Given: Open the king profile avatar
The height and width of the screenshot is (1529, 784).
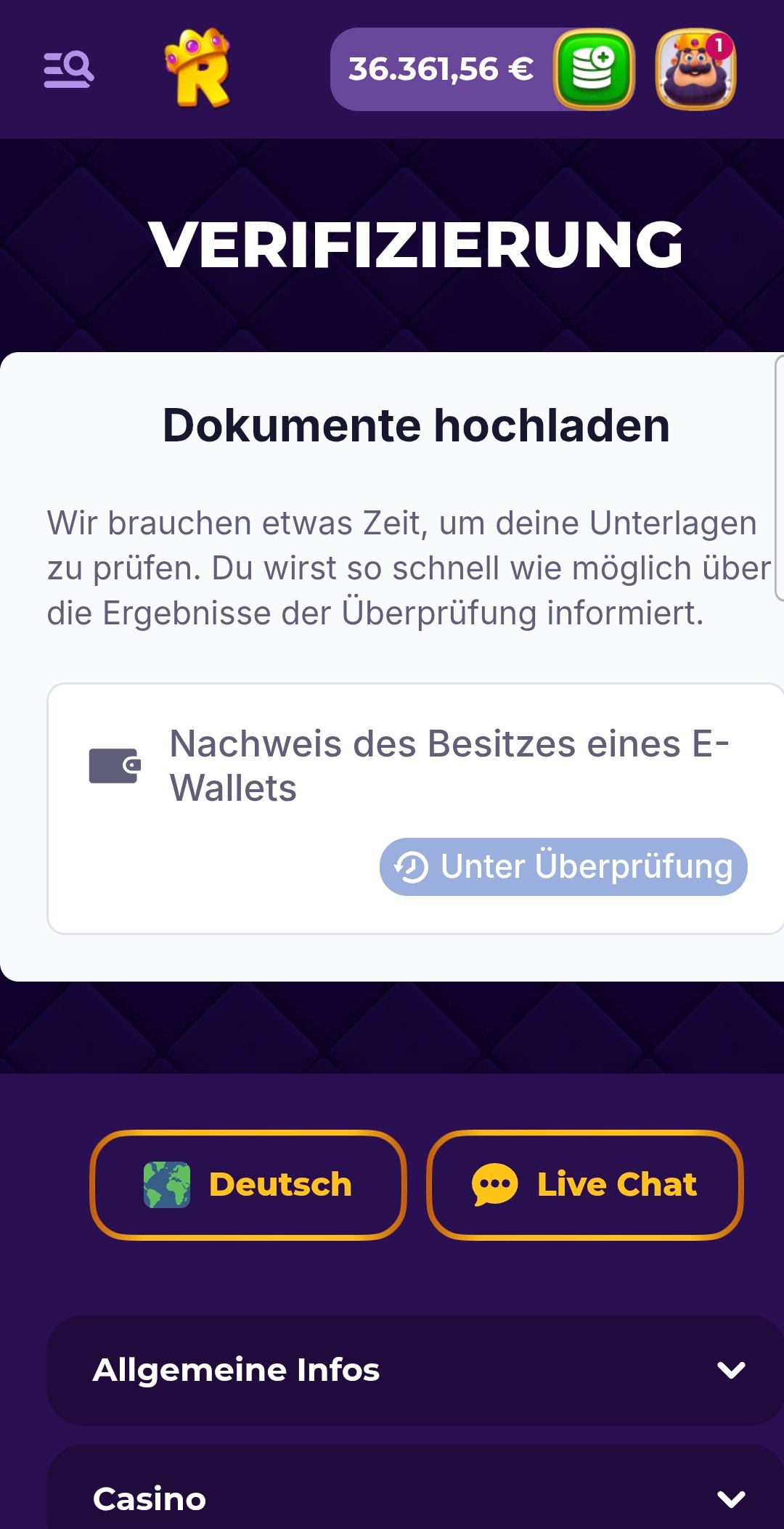Looking at the screenshot, I should (x=695, y=70).
